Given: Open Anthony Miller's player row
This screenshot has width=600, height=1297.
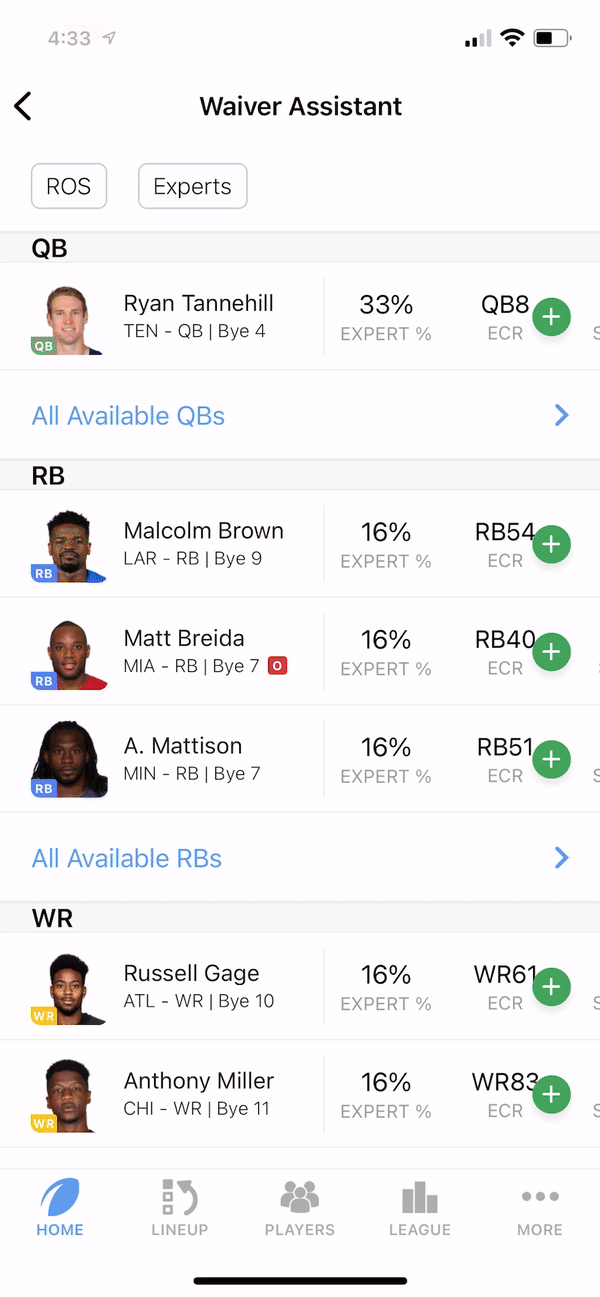Looking at the screenshot, I should click(198, 1093).
